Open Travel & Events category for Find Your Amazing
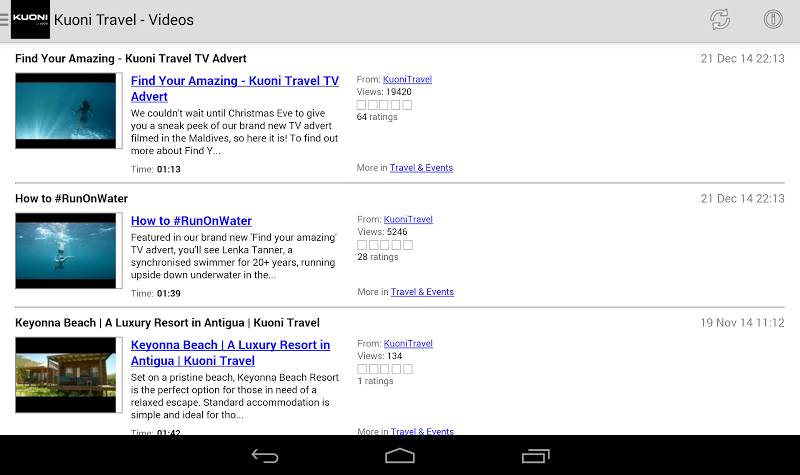800x475 pixels. [421, 168]
